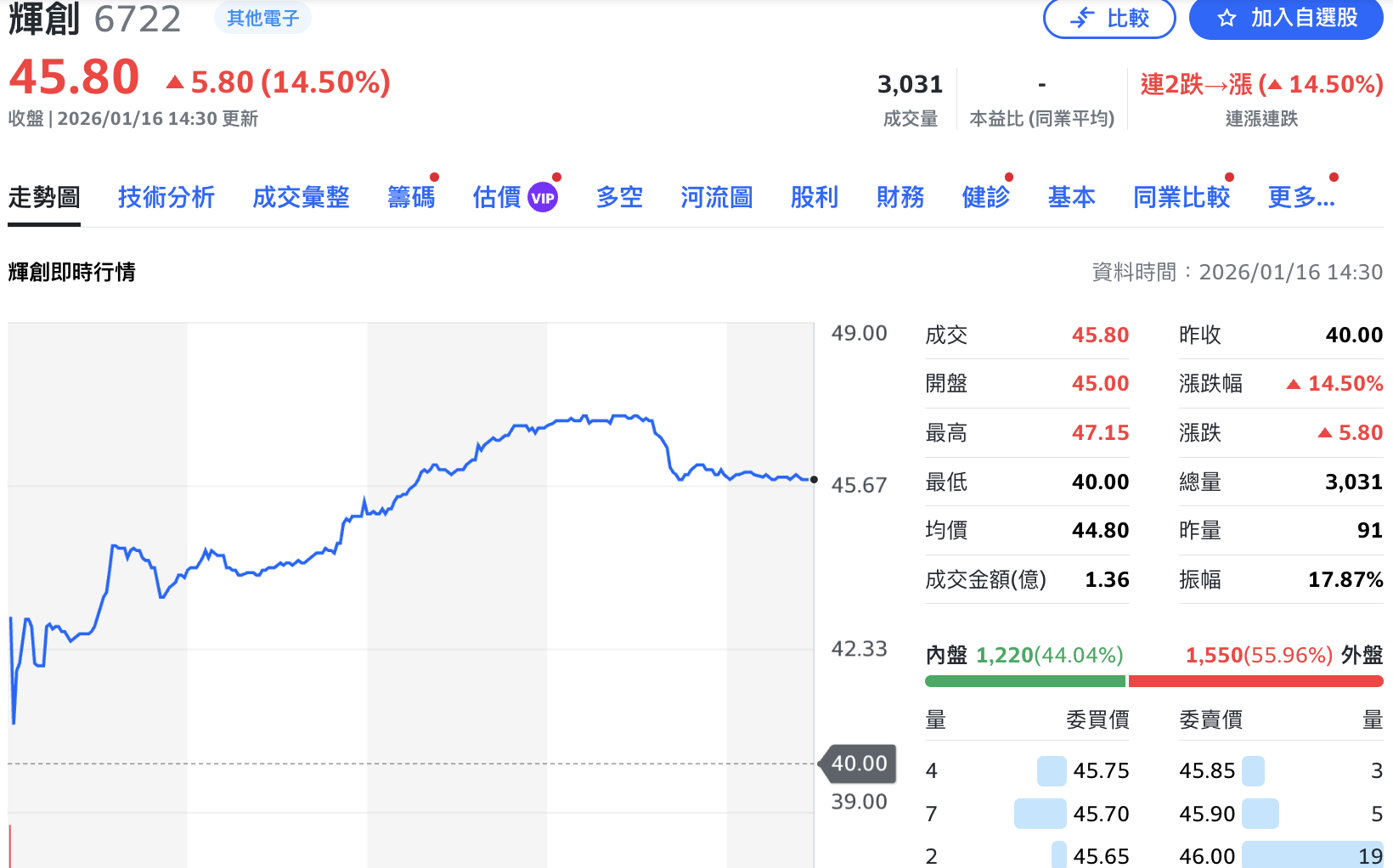Open the 財務 tab
This screenshot has width=1393, height=868.
point(900,197)
